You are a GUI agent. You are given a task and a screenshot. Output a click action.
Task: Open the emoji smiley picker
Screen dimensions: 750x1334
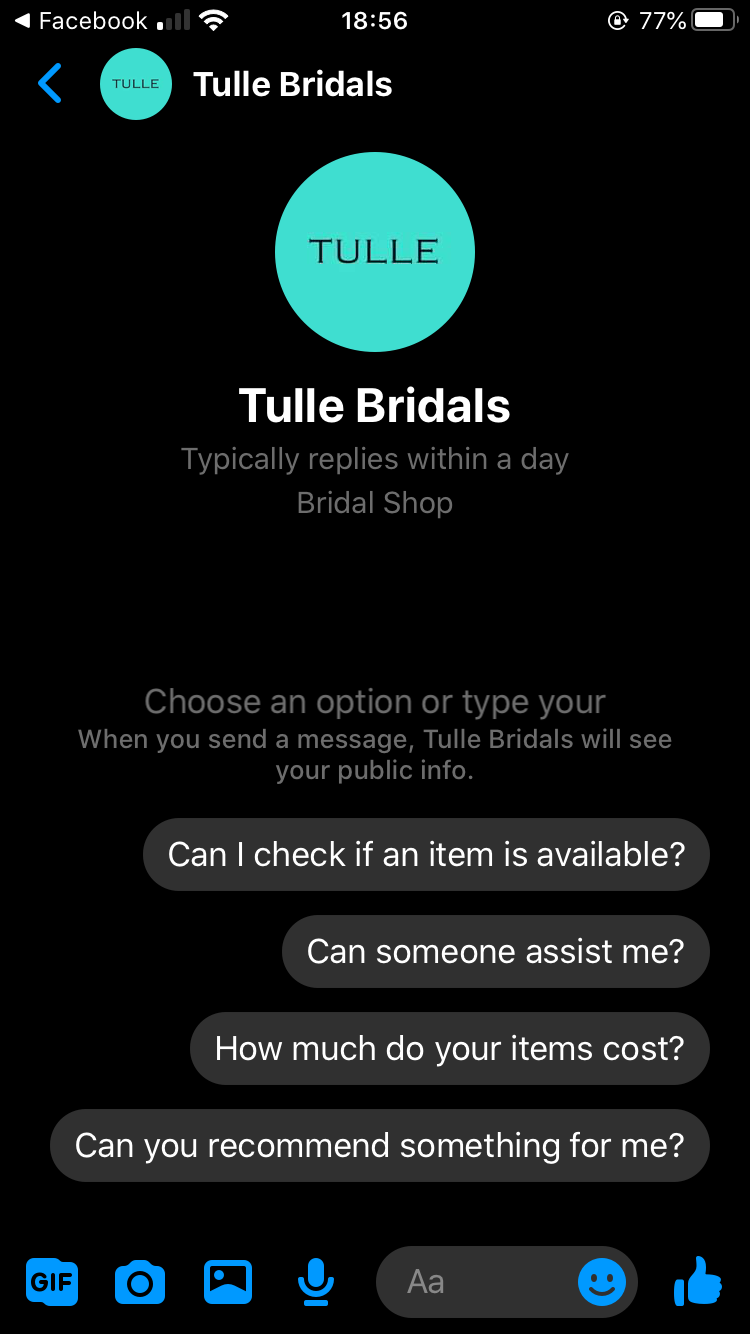(602, 1281)
